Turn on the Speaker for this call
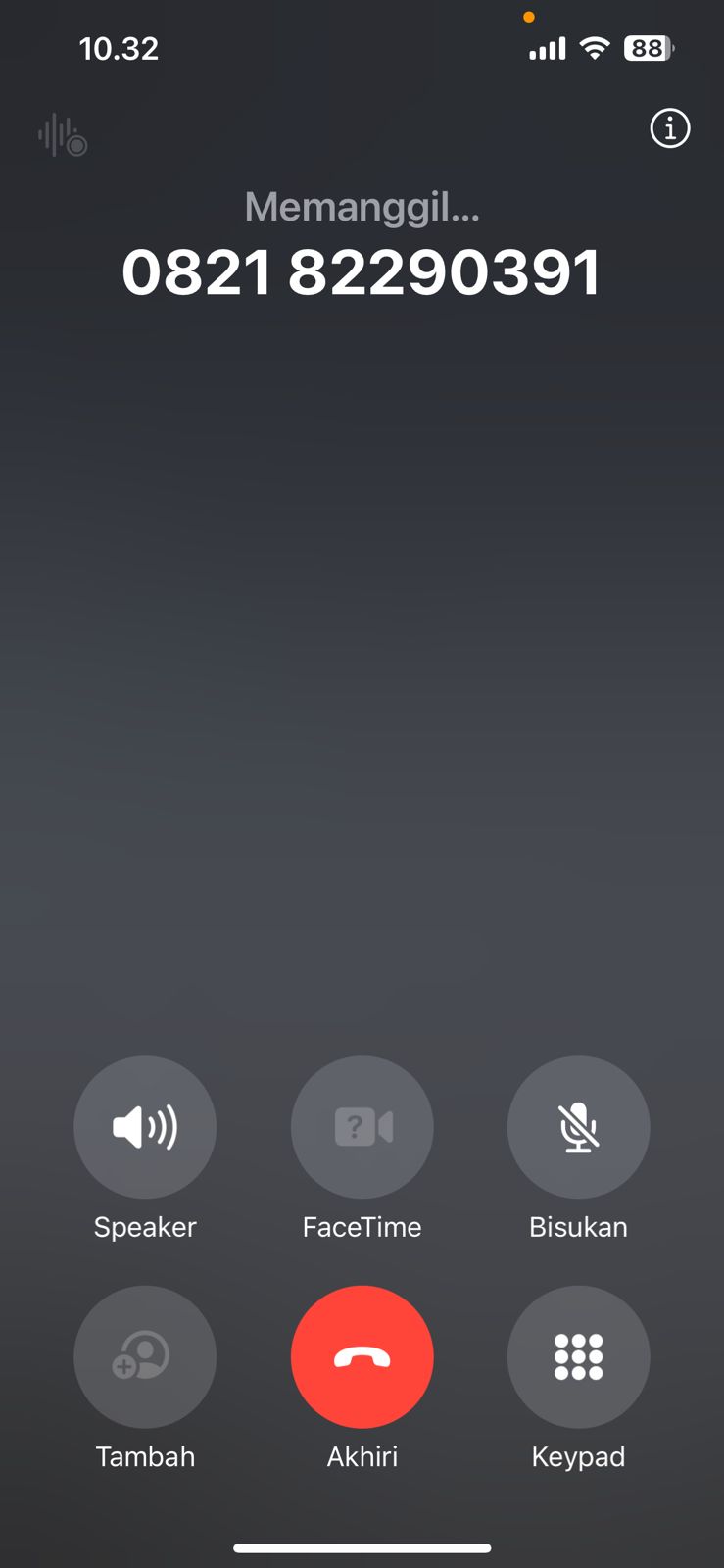This screenshot has width=724, height=1568. (145, 1127)
